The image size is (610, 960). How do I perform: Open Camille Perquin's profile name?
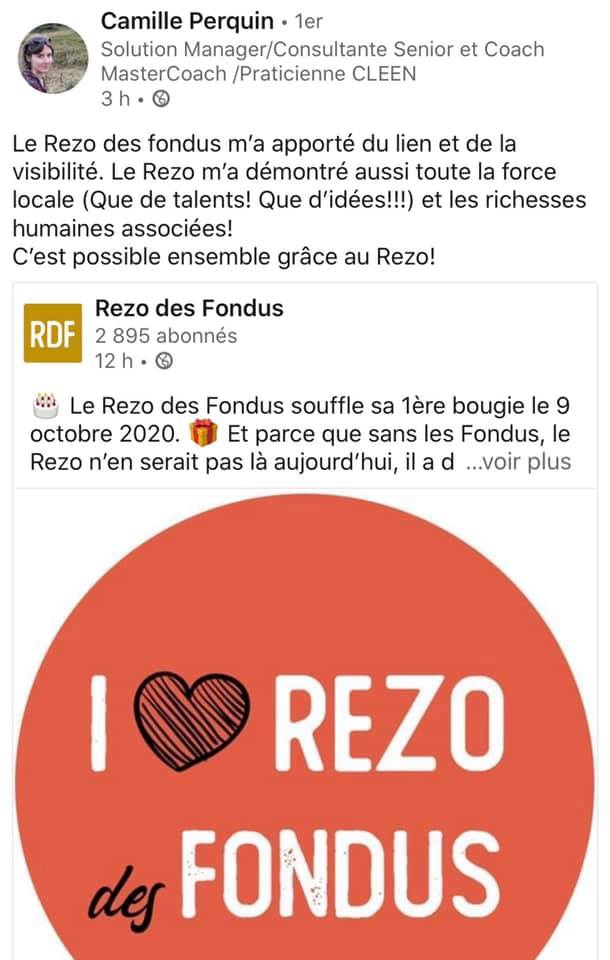pos(187,21)
